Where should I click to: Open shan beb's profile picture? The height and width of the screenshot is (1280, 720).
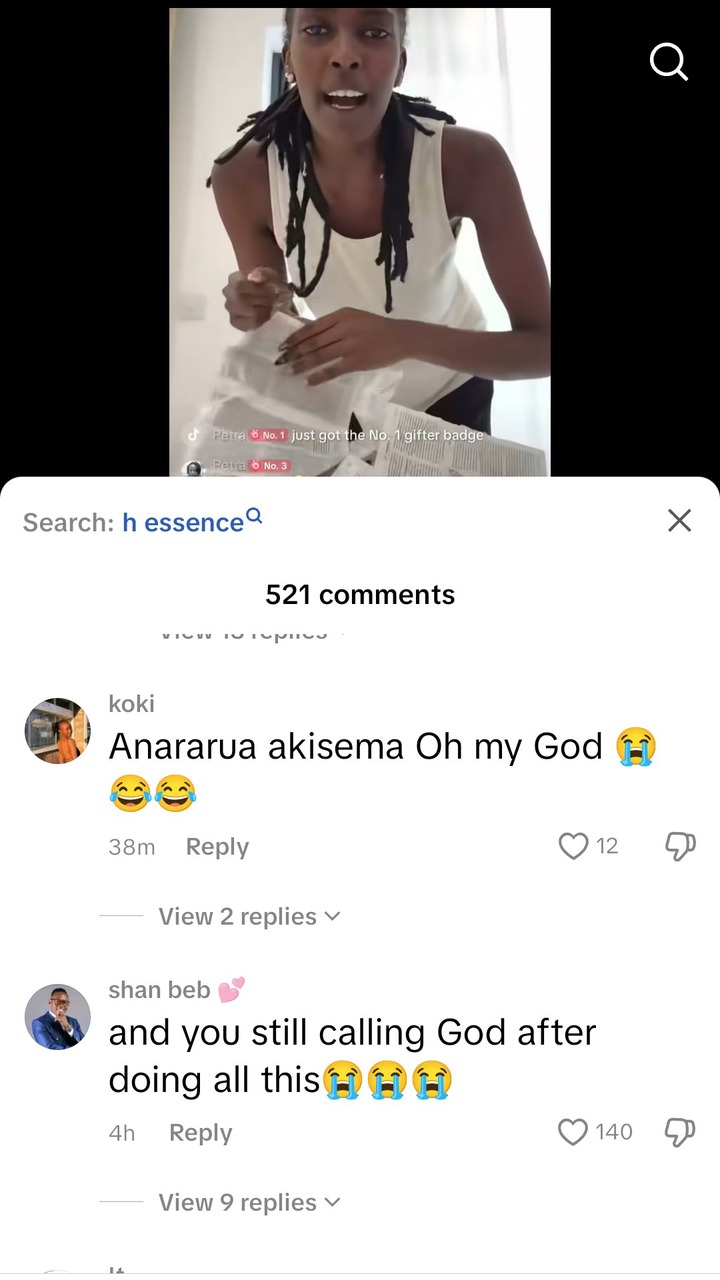tap(57, 1017)
